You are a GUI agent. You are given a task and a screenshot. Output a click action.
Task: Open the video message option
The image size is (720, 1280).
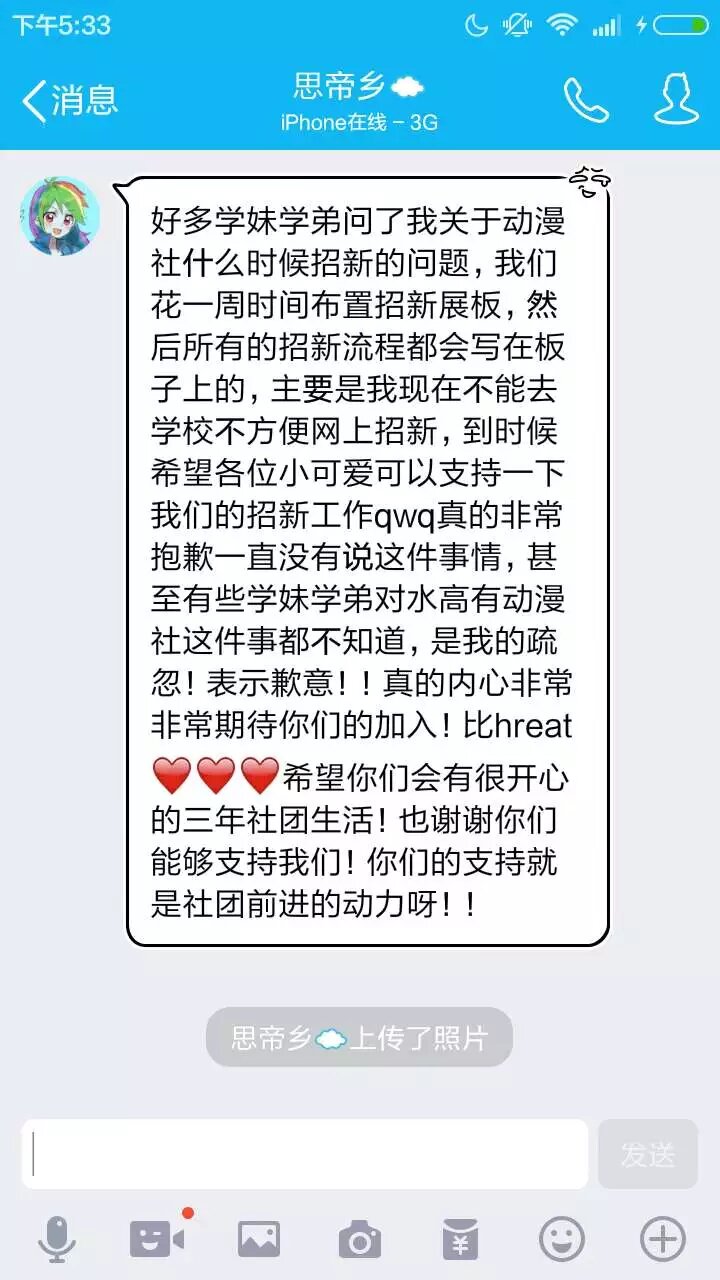158,1240
